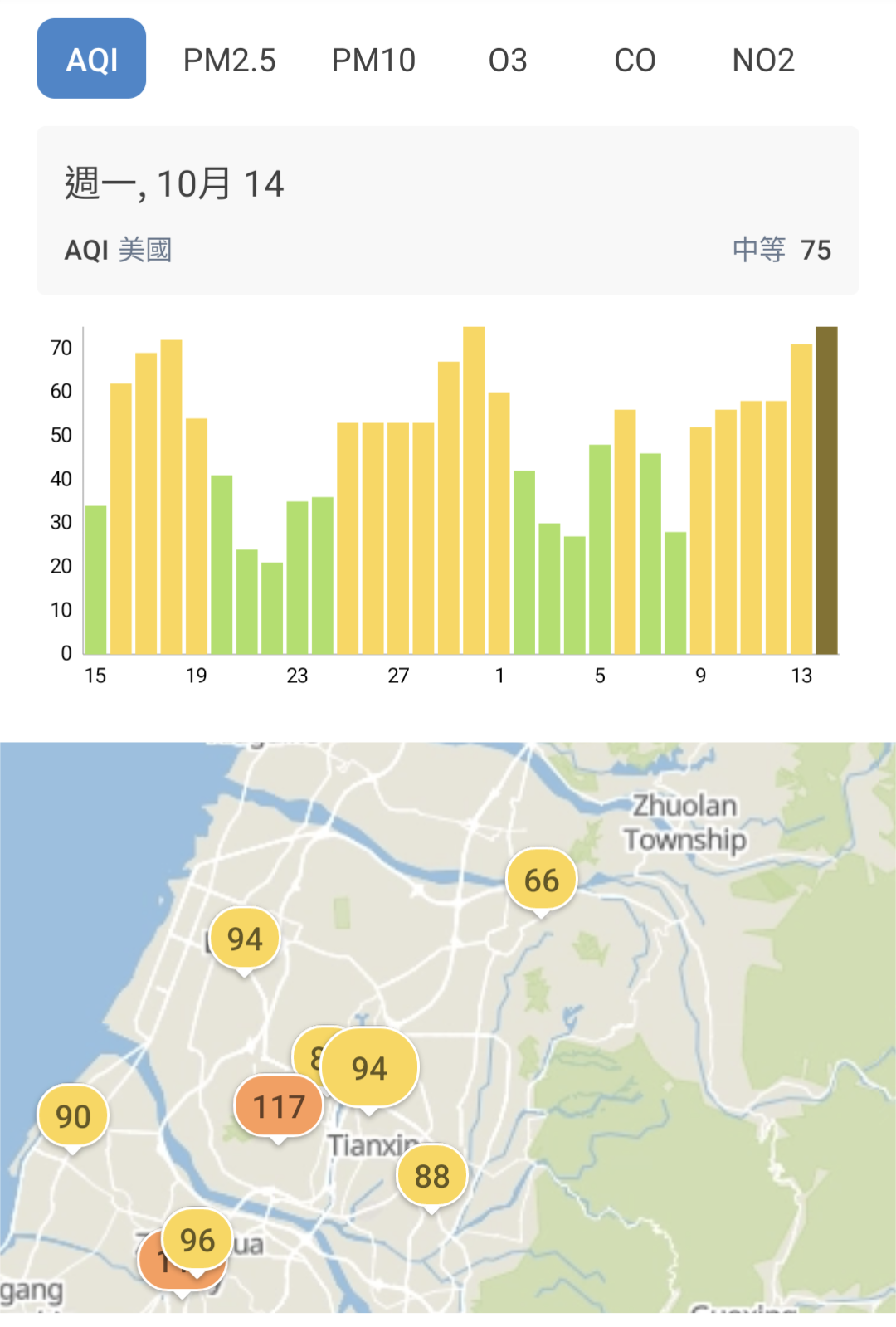Open the map marker showing 90
This screenshot has width=896, height=1327.
[x=73, y=1116]
